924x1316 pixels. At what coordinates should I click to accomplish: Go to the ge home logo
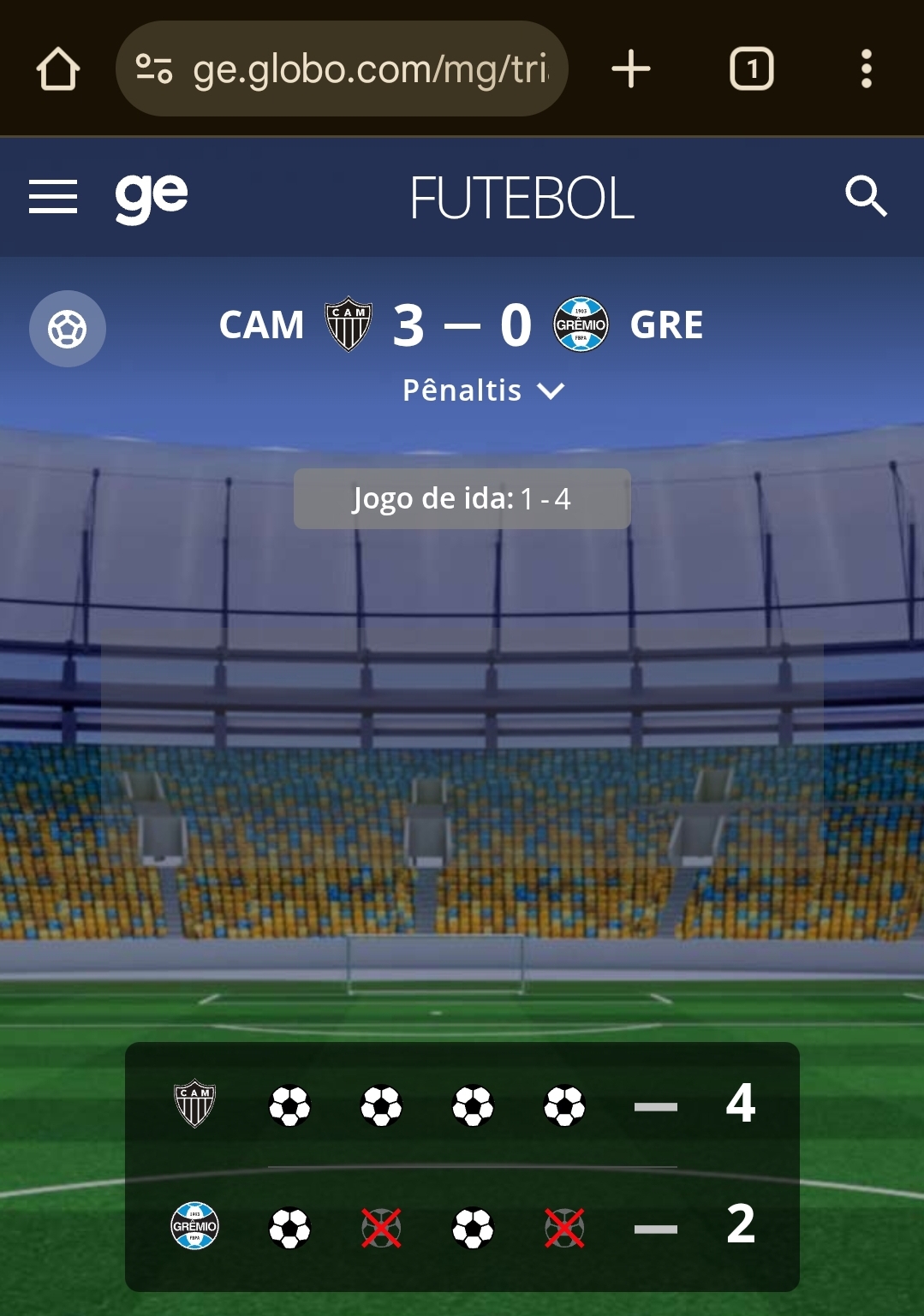pyautogui.click(x=152, y=197)
